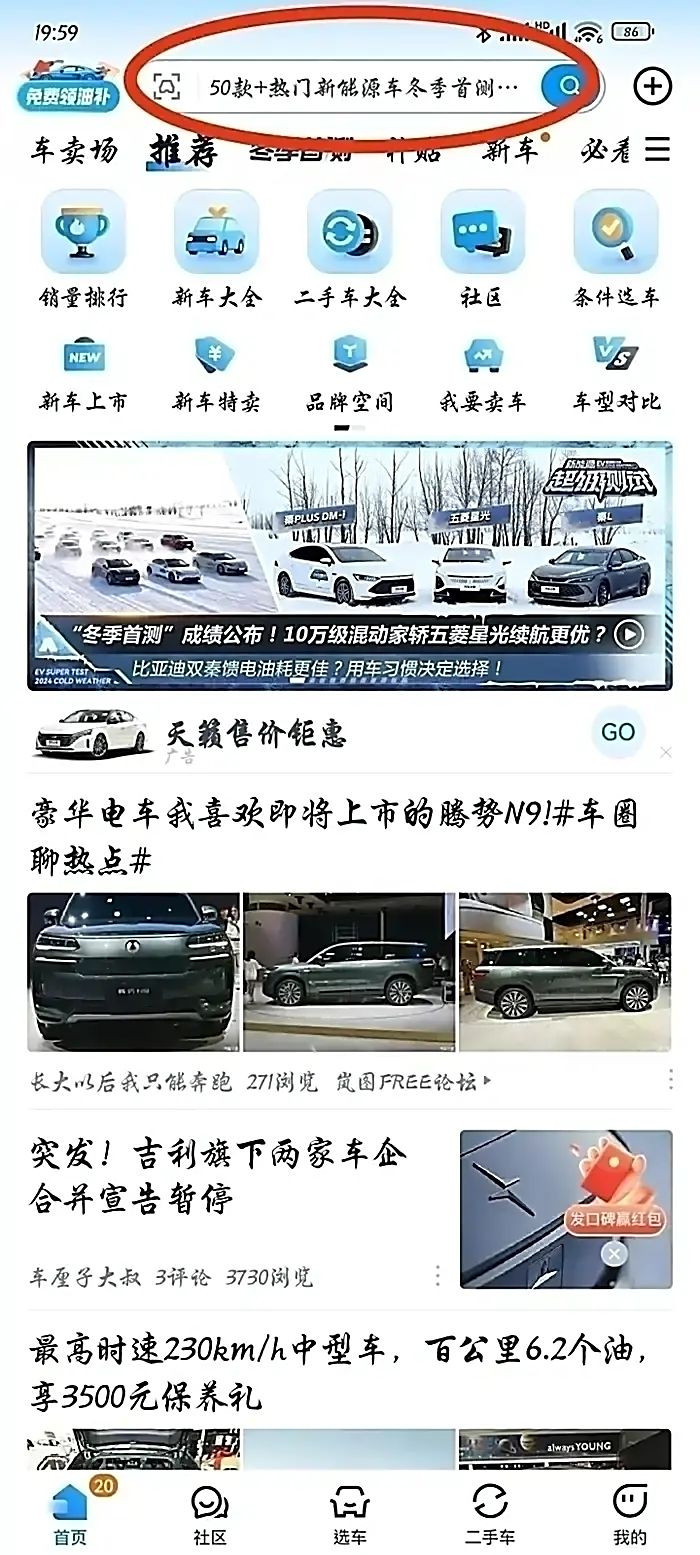This screenshot has height=1555, width=700.
Task: Open 销量排行 sales ranking
Action: [x=83, y=250]
